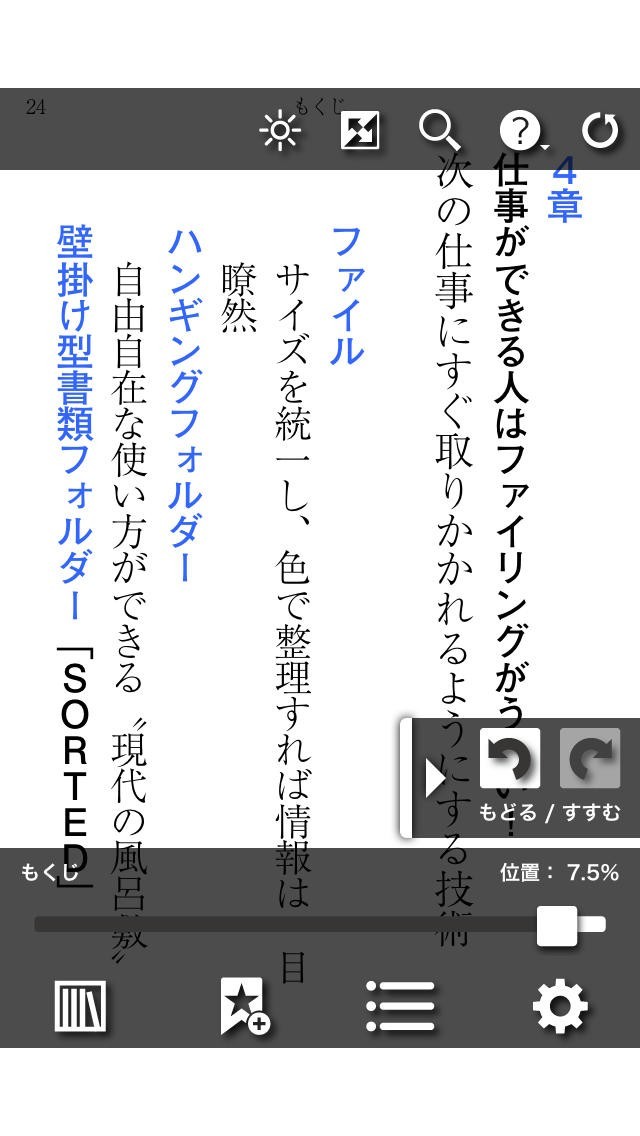Open the help question mark
Viewport: 640px width, 1136px height.
click(520, 131)
